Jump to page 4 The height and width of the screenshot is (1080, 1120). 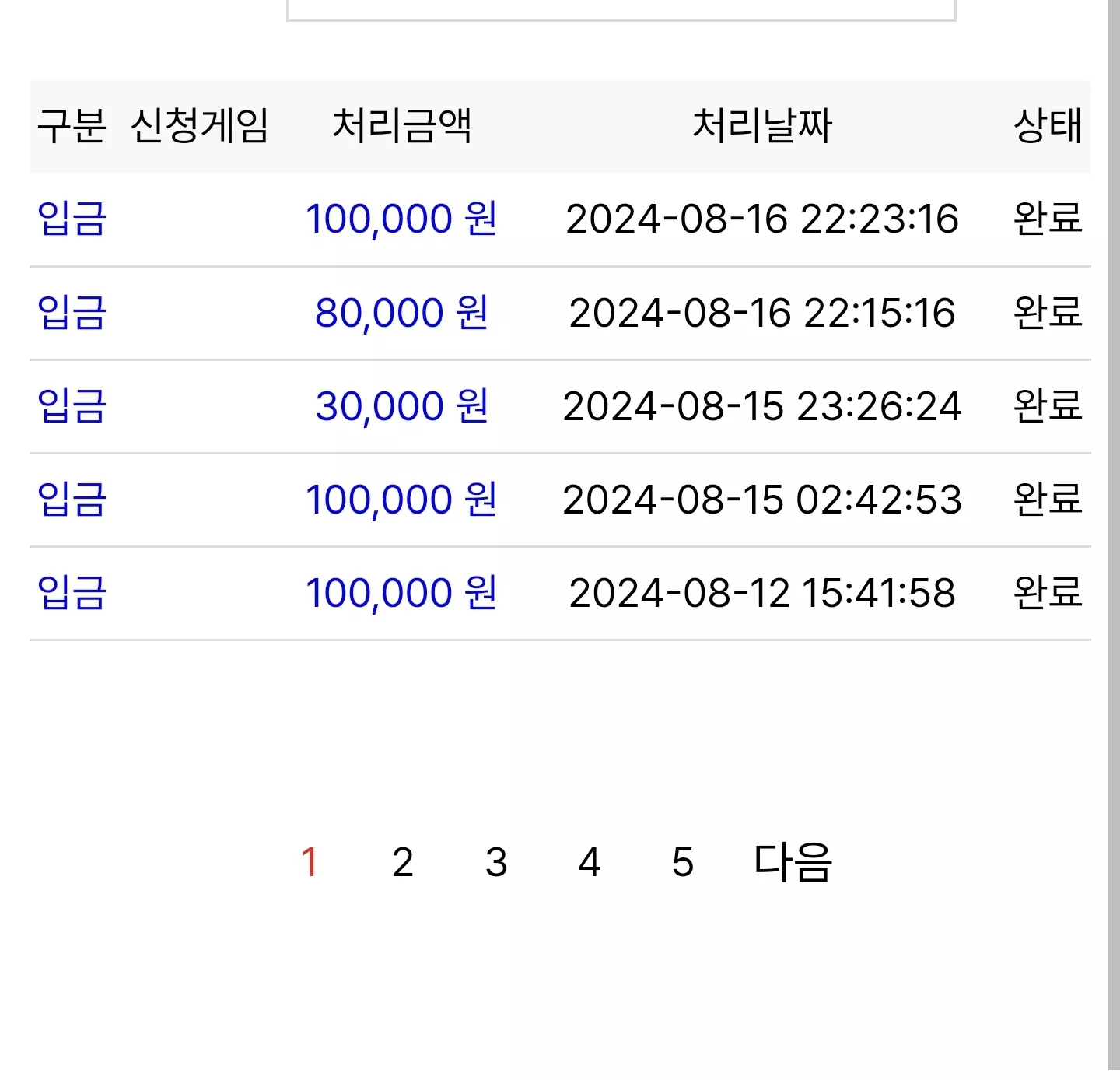point(590,862)
